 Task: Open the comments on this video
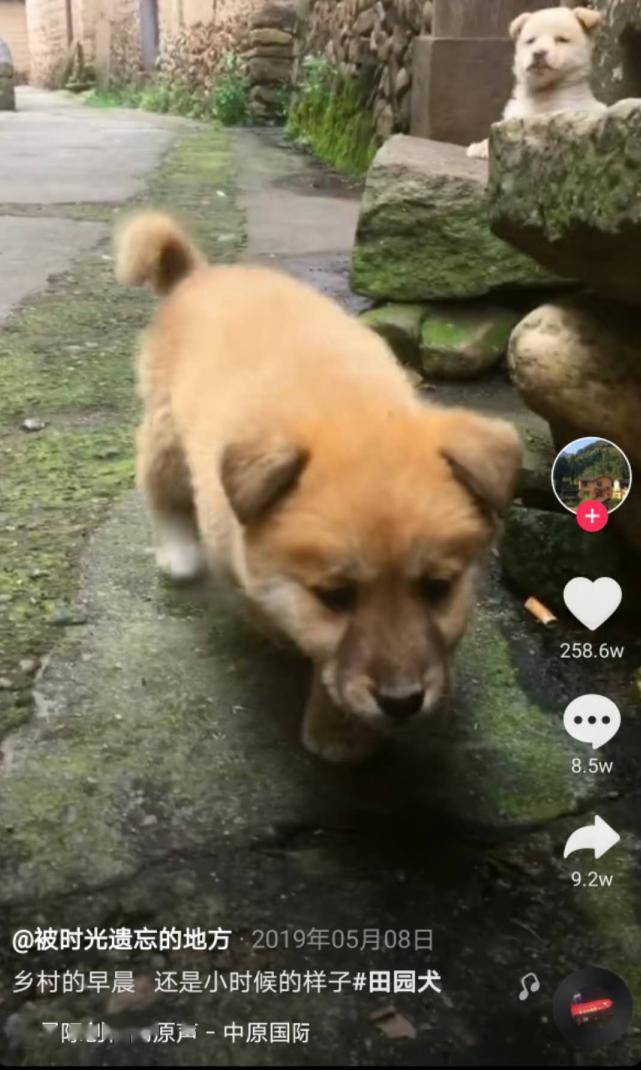click(x=592, y=721)
